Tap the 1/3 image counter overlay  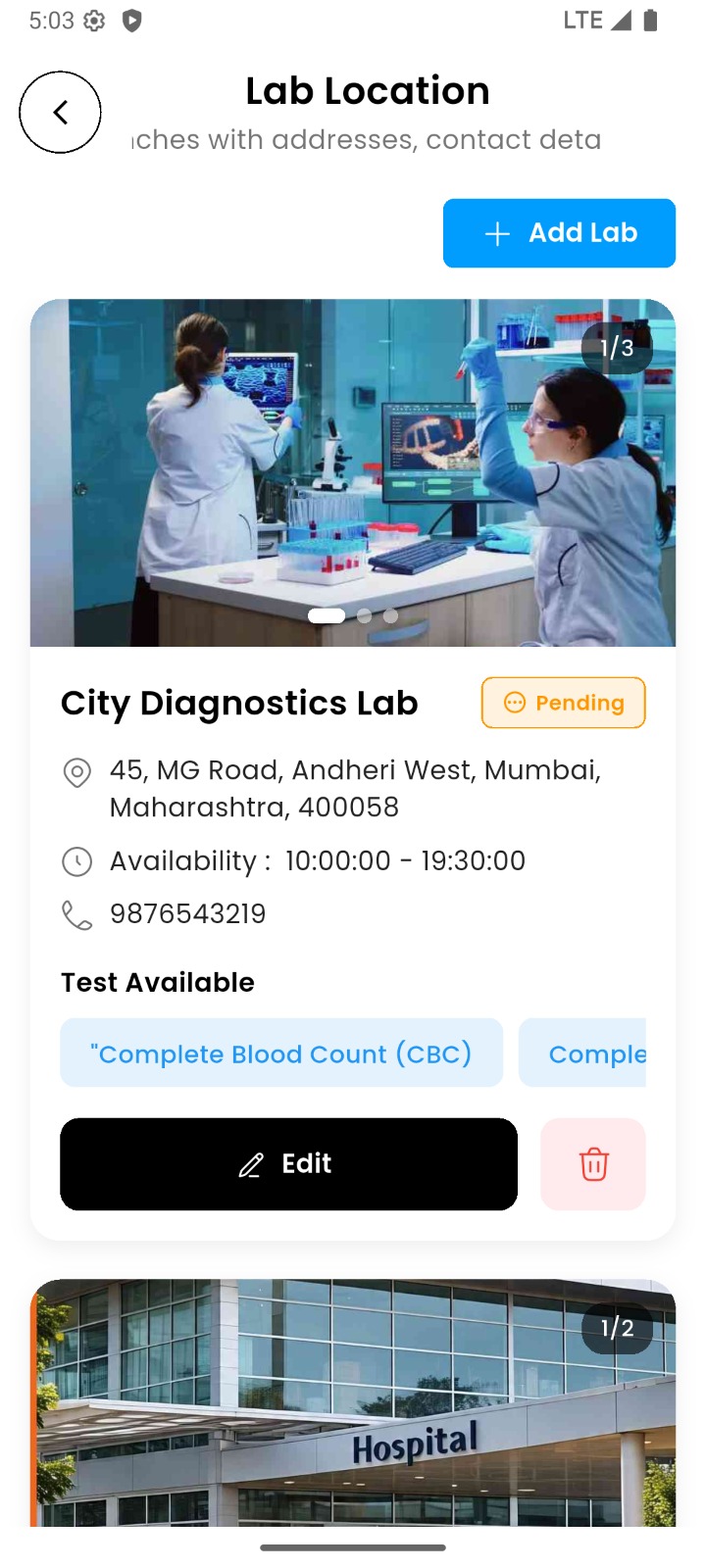(x=618, y=348)
